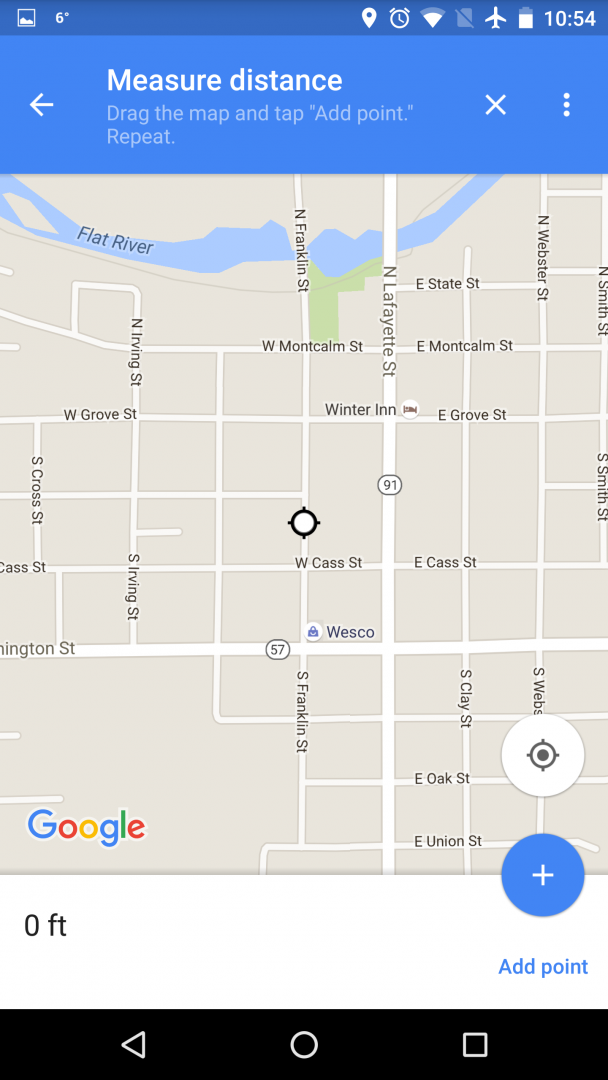Tap the Add point text
Image resolution: width=608 pixels, height=1080 pixels.
[x=543, y=966]
